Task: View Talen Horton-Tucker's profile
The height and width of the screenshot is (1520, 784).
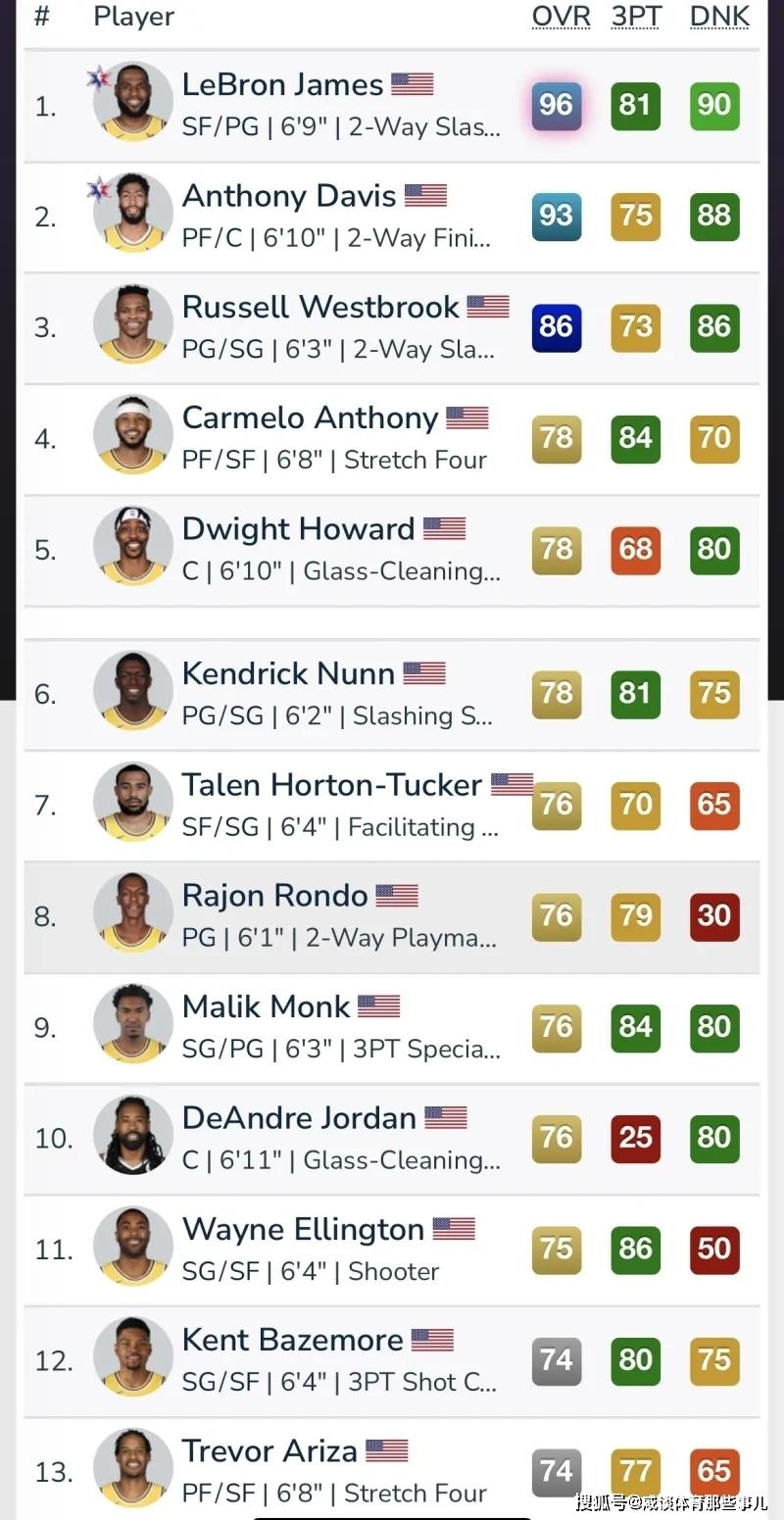Action: click(x=332, y=785)
